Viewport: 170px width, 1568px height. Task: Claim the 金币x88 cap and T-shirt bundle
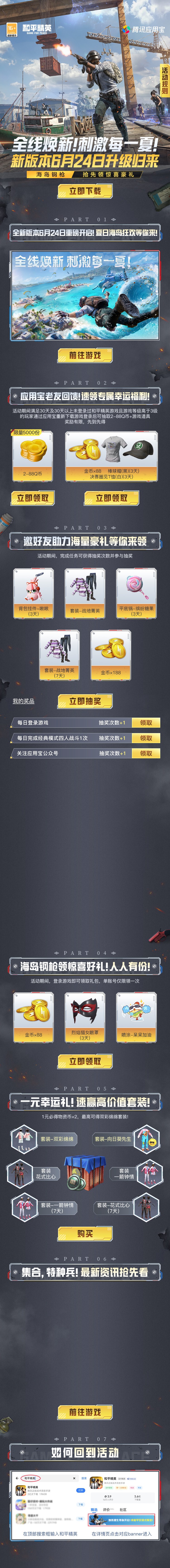click(x=112, y=498)
